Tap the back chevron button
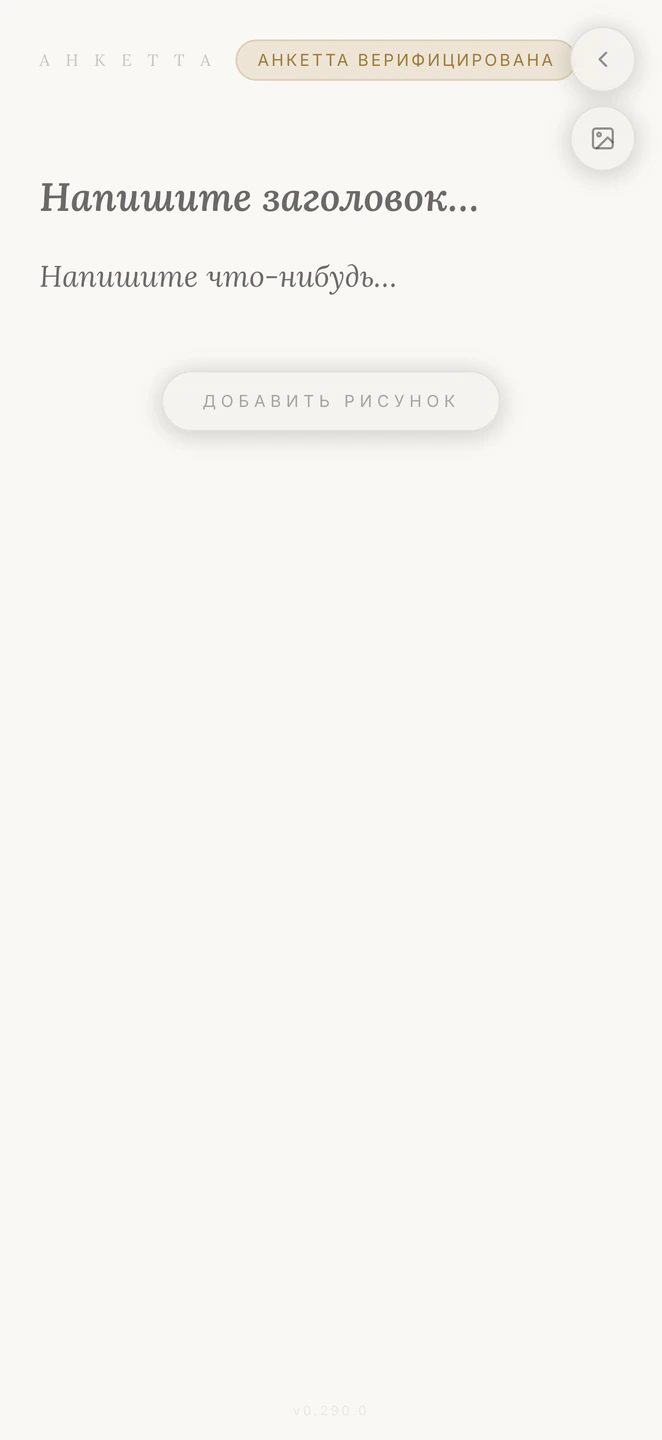Screen dimensions: 662x1440 (x=602, y=60)
